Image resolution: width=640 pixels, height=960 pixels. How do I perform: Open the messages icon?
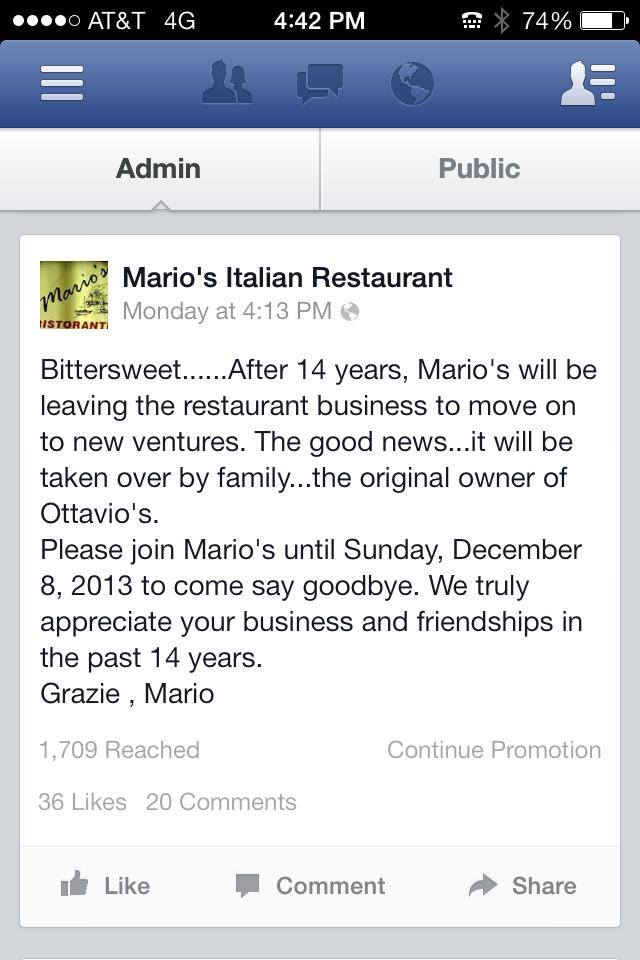[320, 83]
